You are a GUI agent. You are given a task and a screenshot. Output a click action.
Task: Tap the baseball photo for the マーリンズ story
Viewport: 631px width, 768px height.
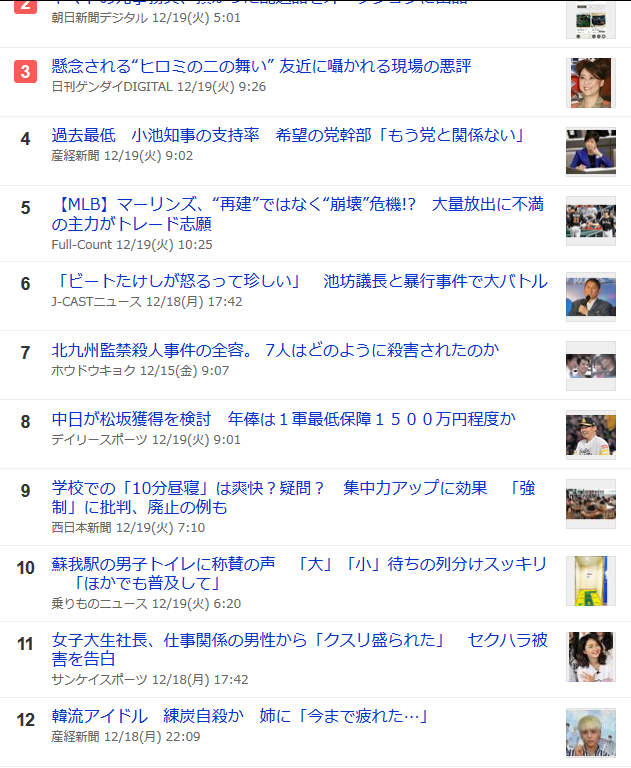tap(590, 221)
